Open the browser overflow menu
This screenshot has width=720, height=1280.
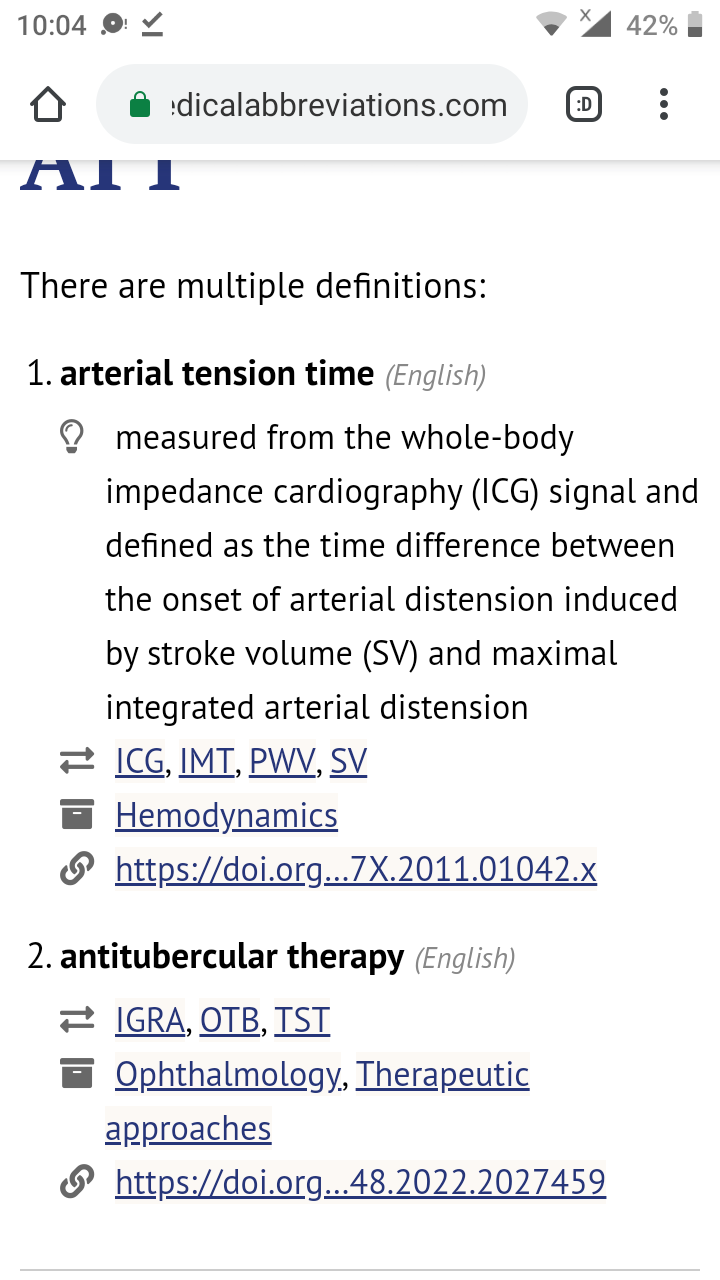pyautogui.click(x=664, y=105)
